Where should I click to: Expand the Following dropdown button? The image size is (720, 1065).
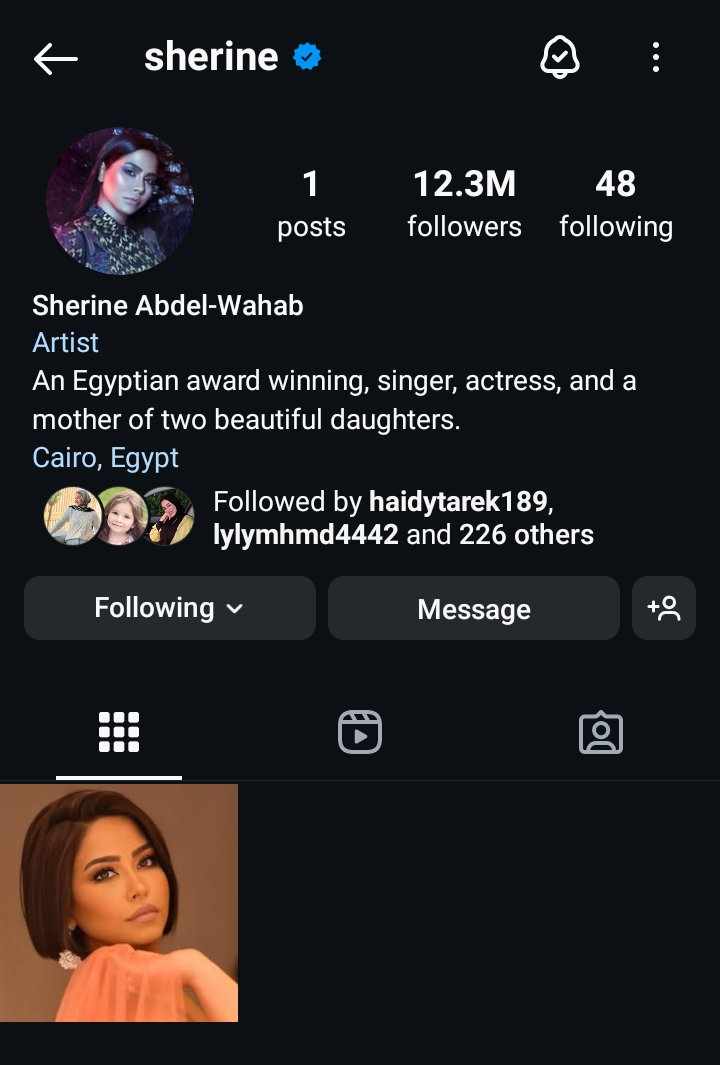169,608
